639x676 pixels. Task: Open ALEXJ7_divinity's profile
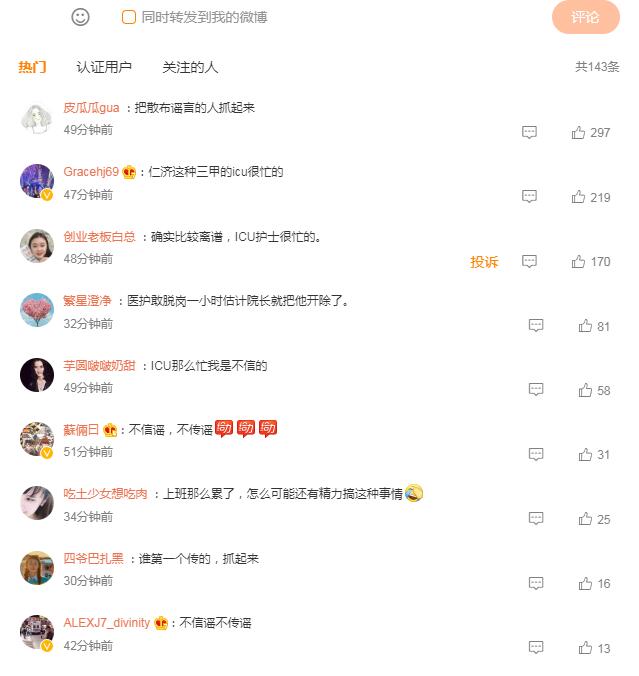point(107,623)
